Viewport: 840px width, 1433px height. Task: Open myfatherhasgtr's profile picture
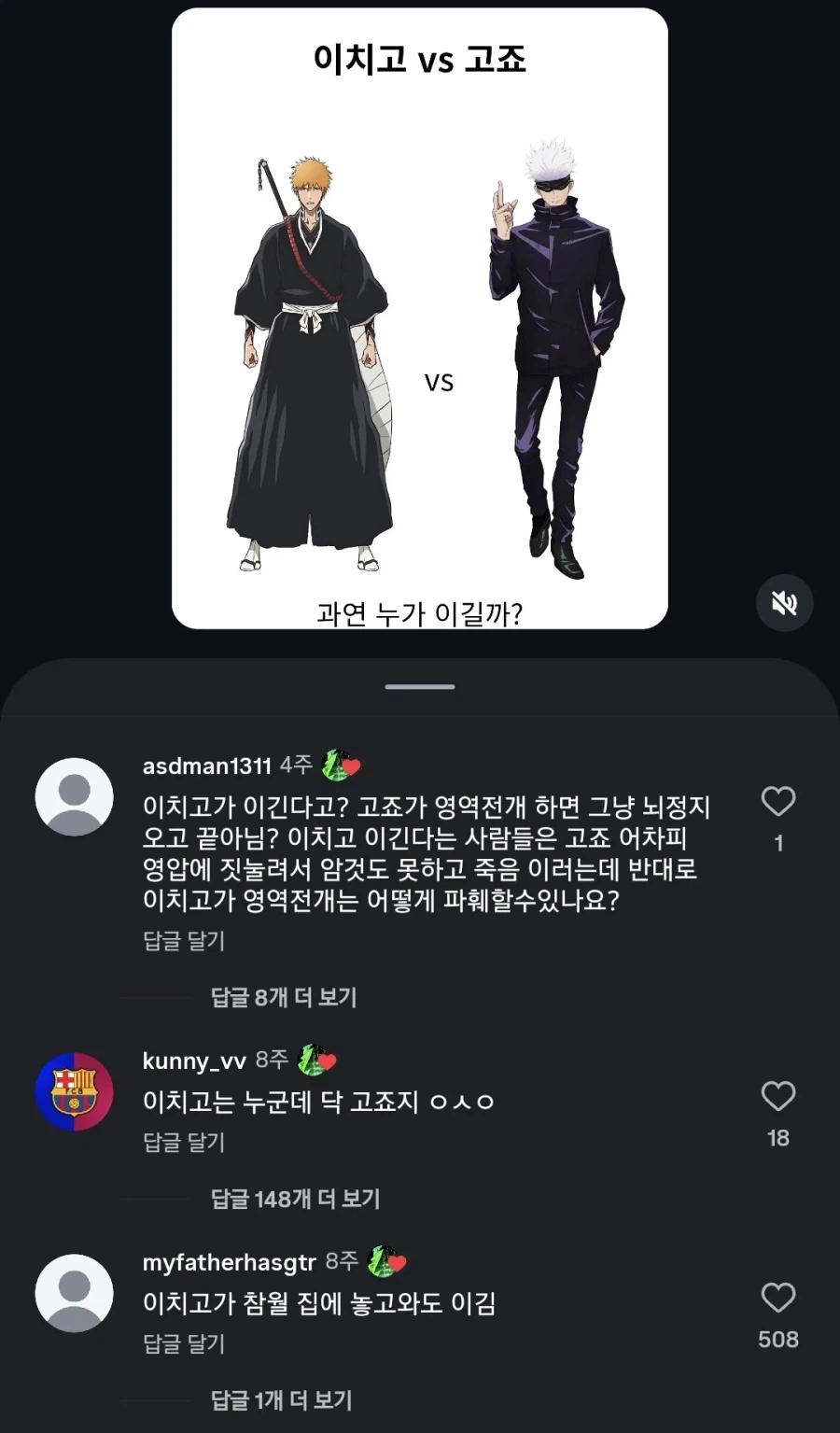(x=74, y=1291)
